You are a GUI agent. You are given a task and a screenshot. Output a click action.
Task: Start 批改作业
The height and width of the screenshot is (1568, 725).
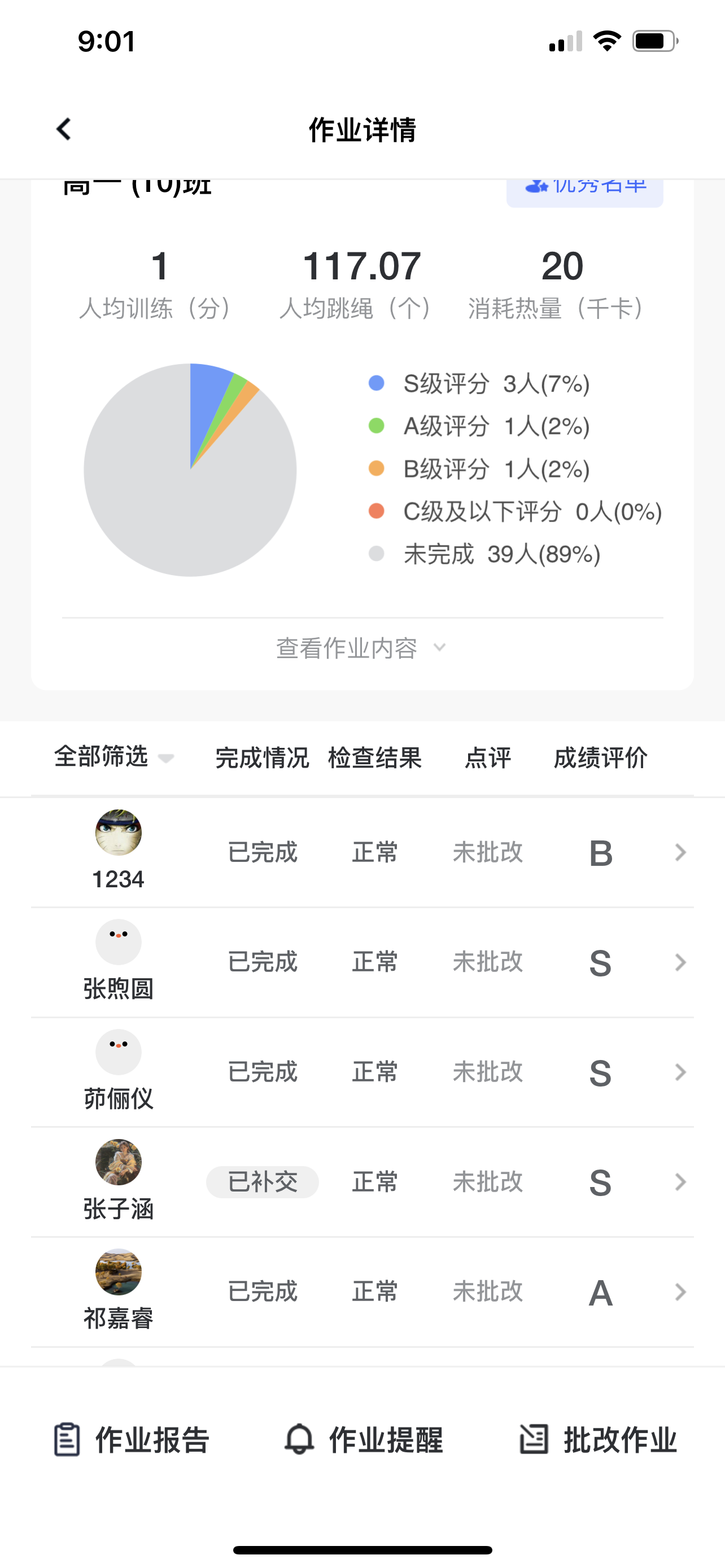tap(598, 1439)
